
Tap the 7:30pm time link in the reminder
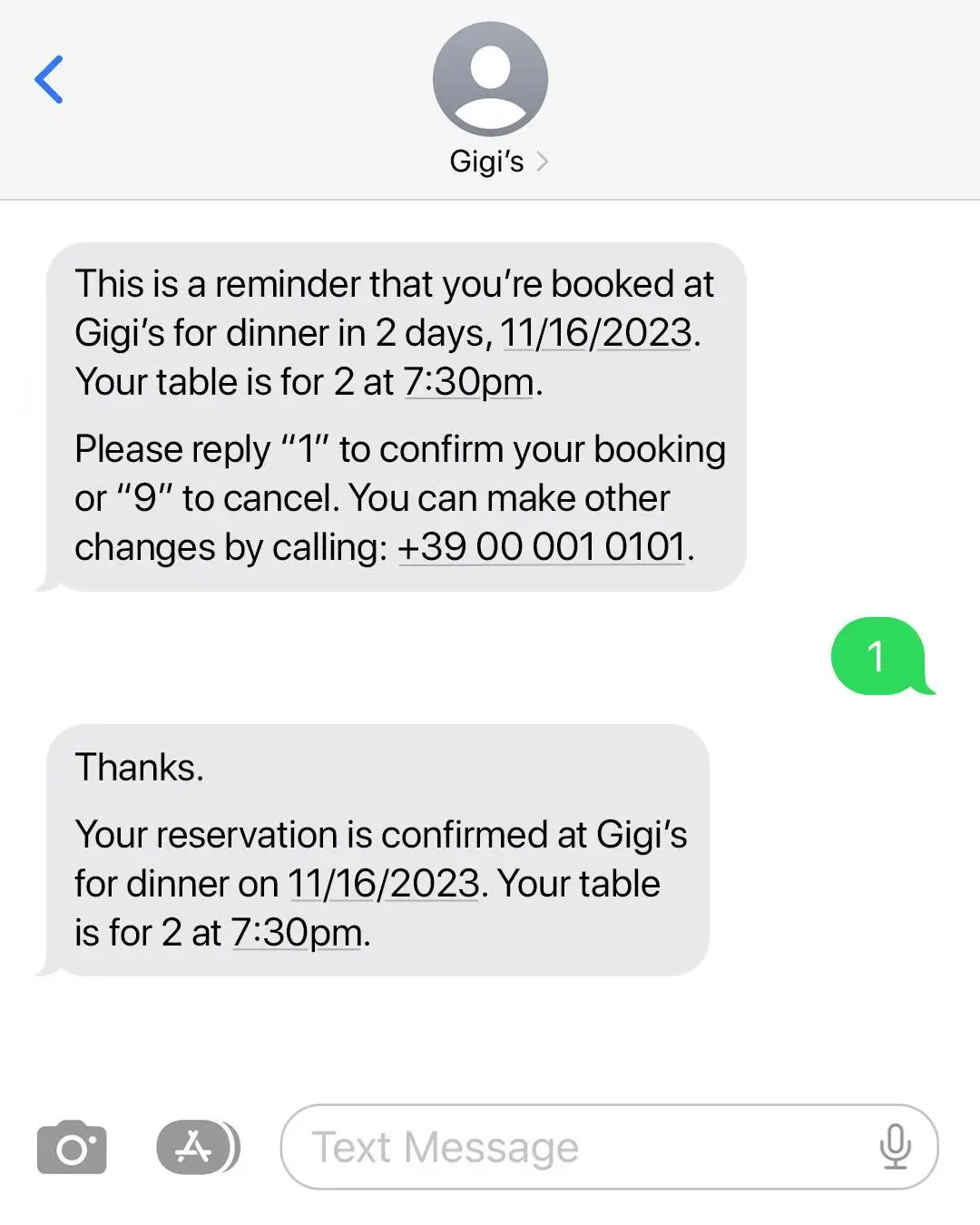(468, 382)
